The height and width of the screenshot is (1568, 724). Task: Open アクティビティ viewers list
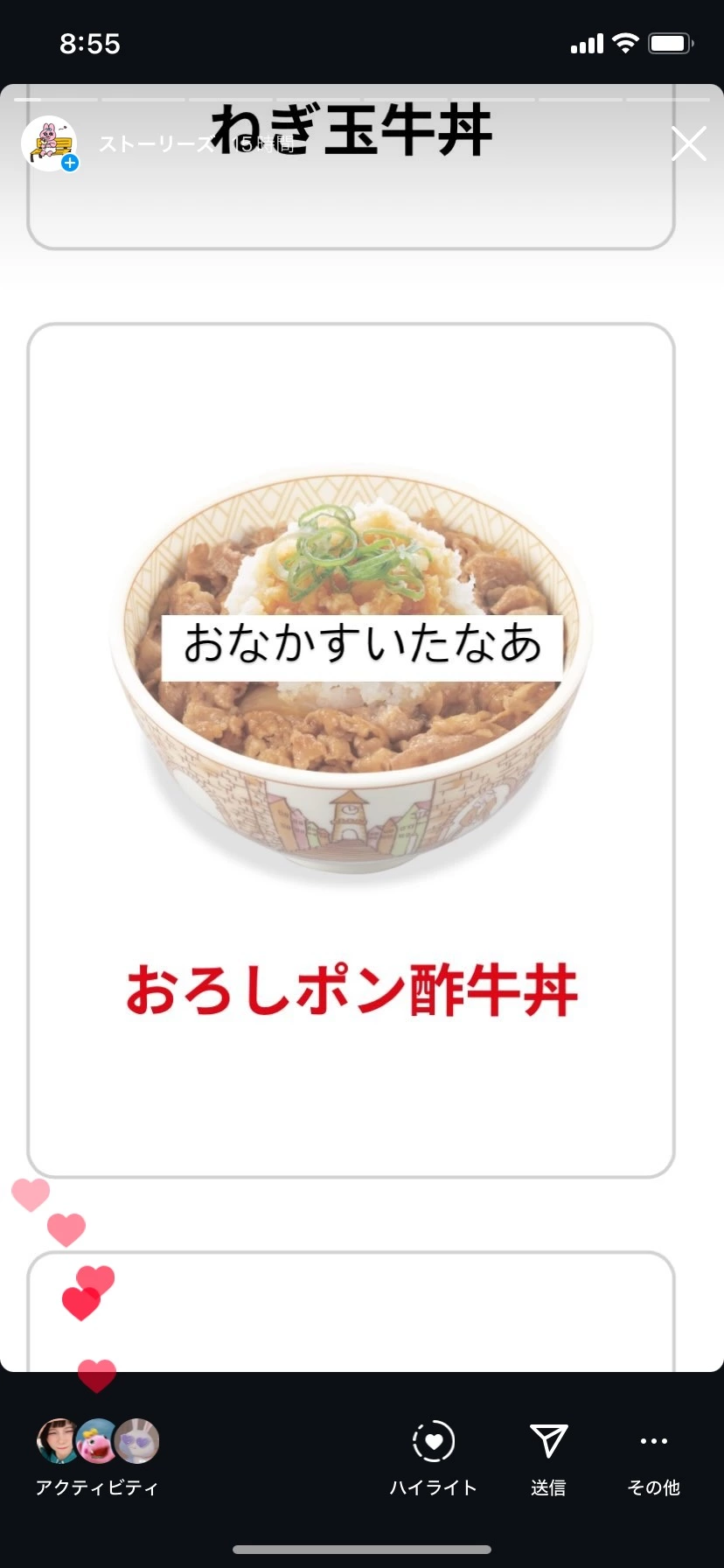97,1454
